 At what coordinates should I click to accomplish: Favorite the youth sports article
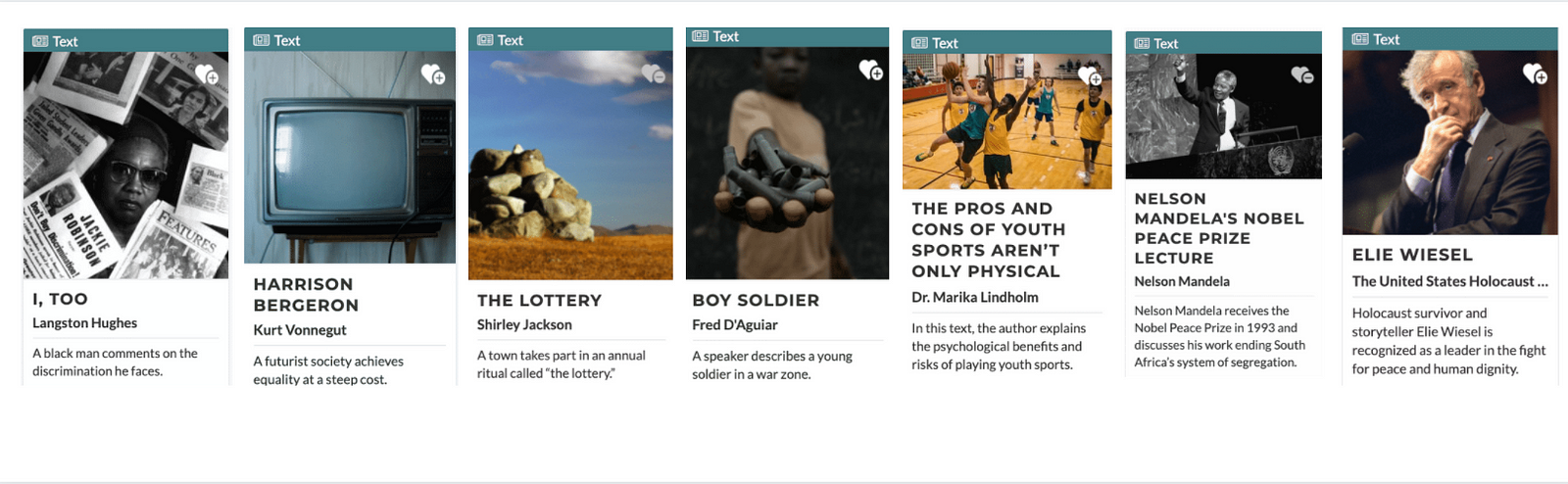point(1090,75)
